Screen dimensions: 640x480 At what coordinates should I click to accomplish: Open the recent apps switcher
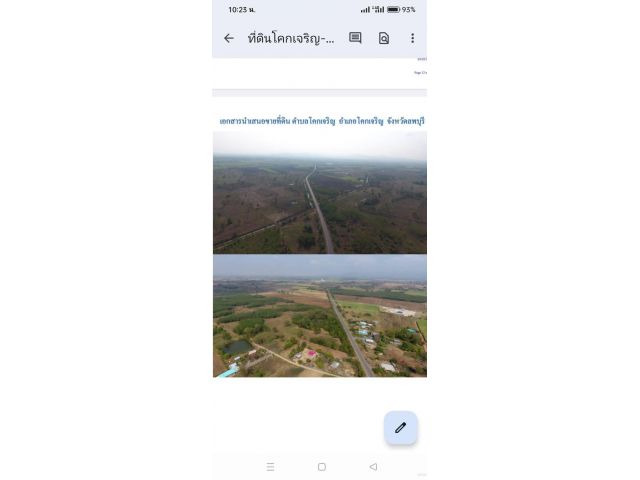point(270,467)
